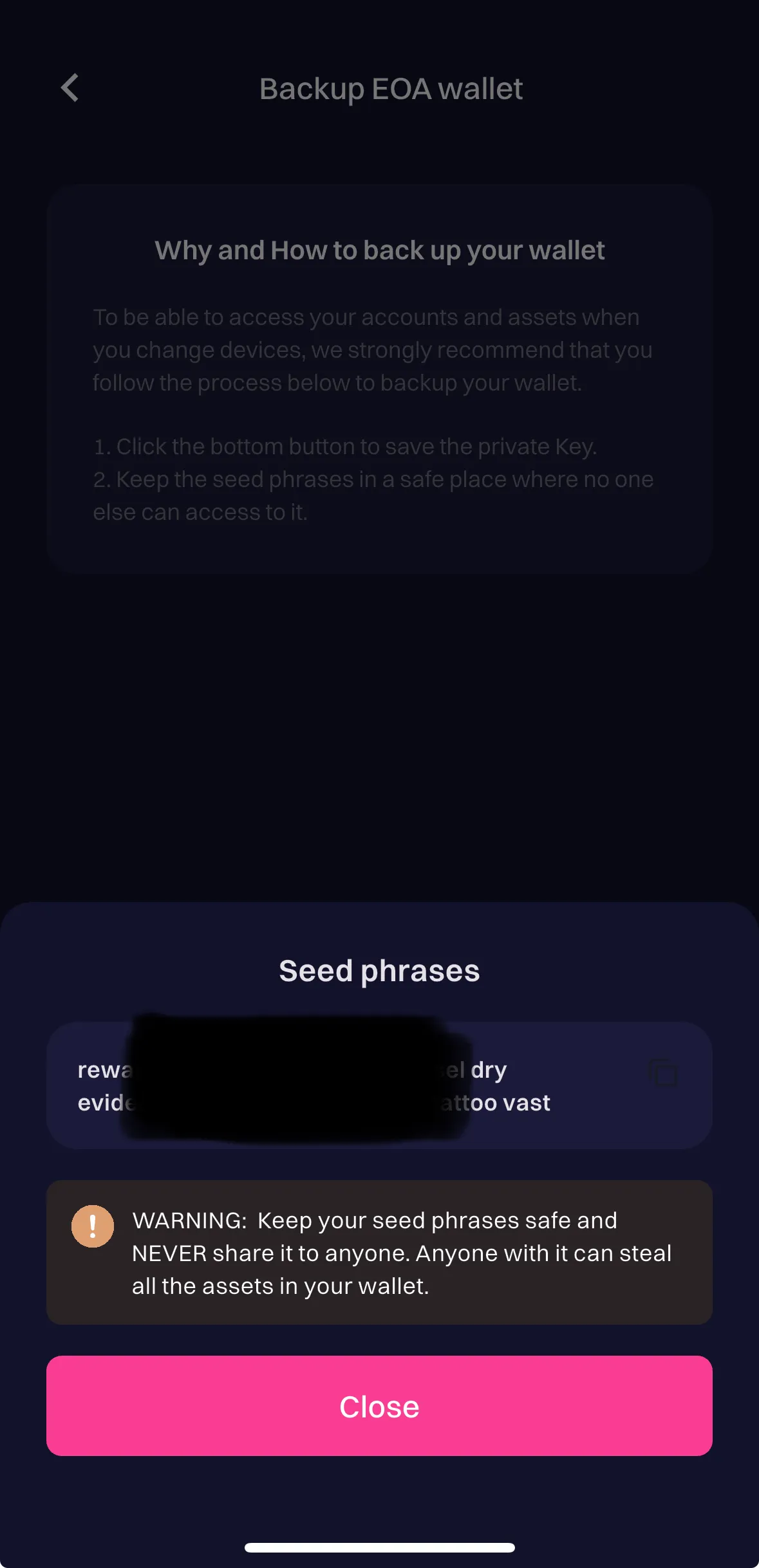The image size is (759, 1568).
Task: Go back from Backup EOA wallet
Action: [70, 88]
